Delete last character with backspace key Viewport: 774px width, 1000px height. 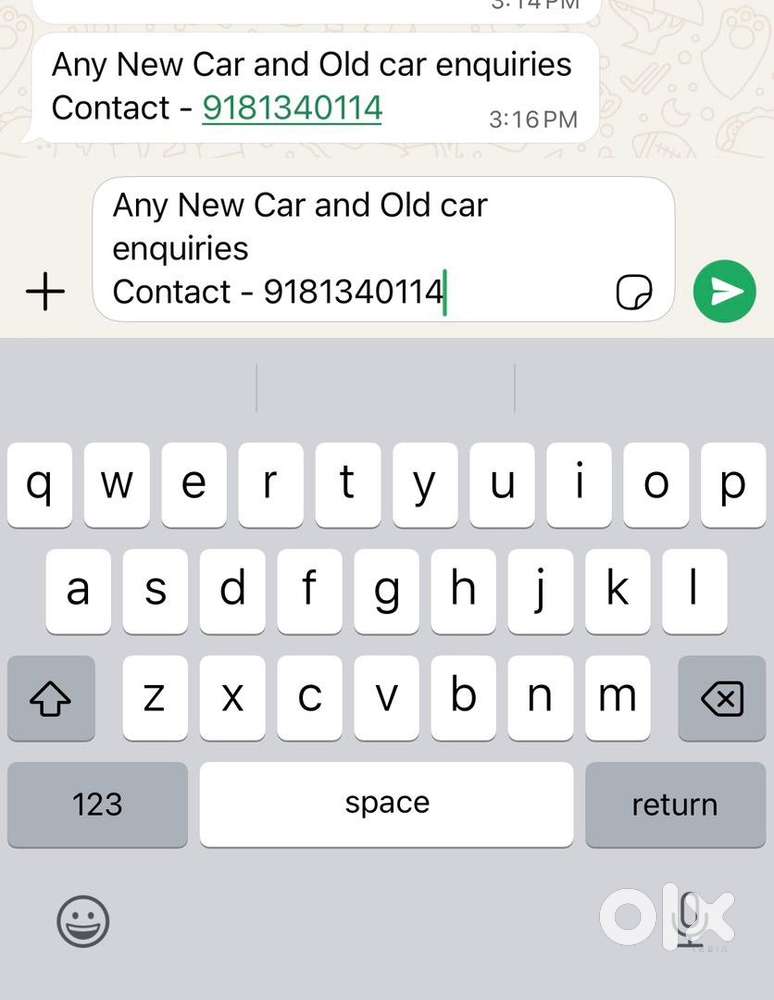click(722, 698)
